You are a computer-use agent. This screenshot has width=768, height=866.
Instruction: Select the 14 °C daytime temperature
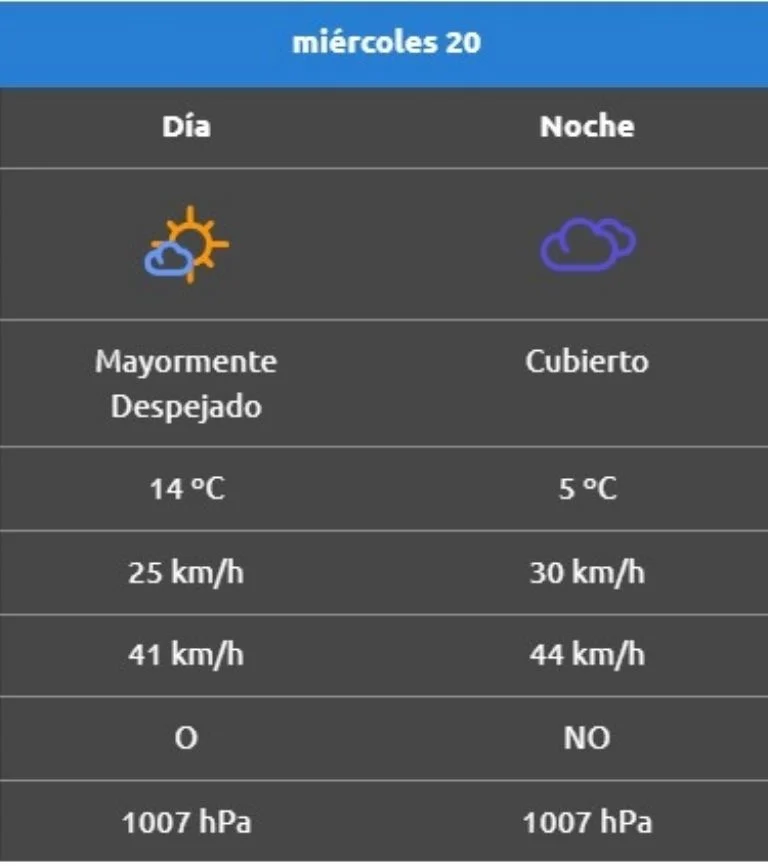pos(187,487)
